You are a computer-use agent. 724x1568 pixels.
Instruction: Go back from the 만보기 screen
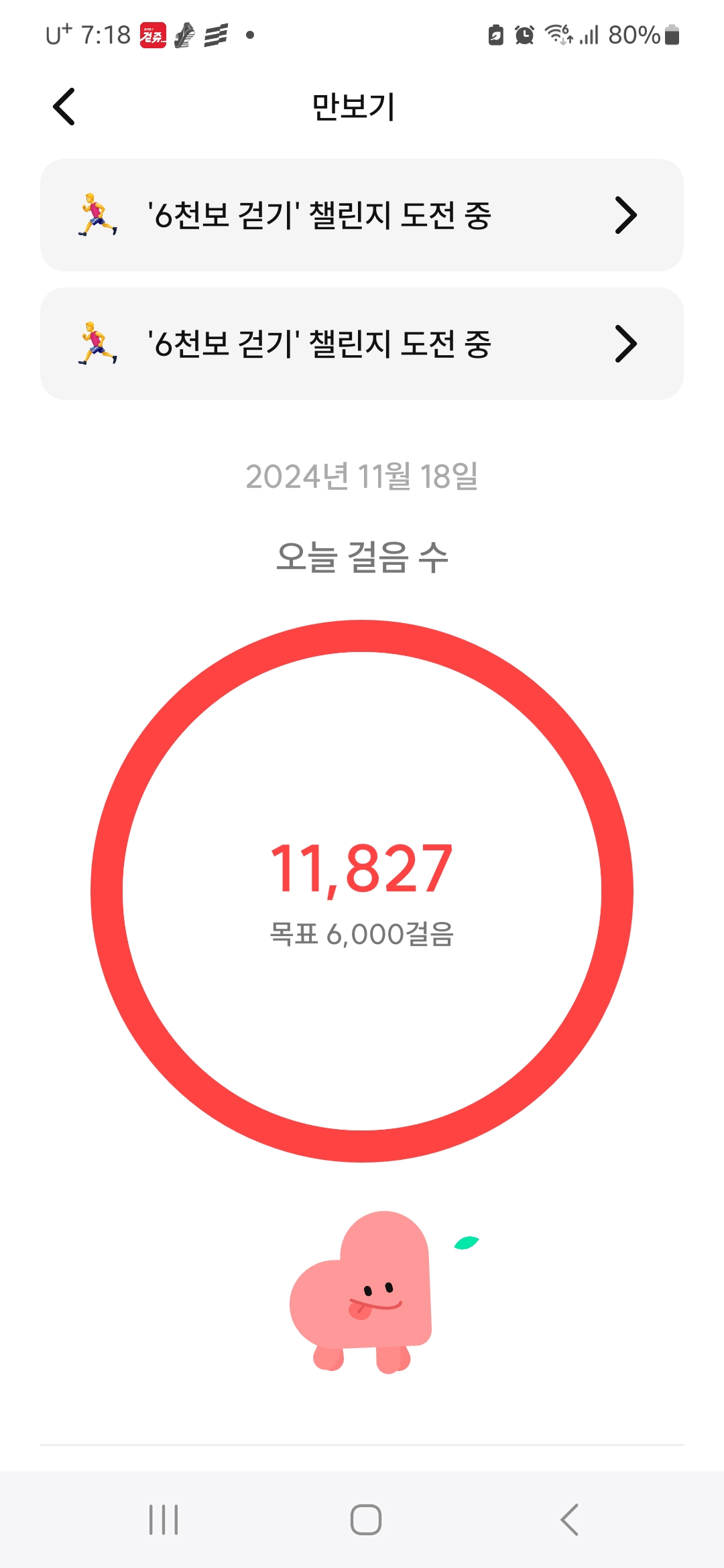point(64,107)
